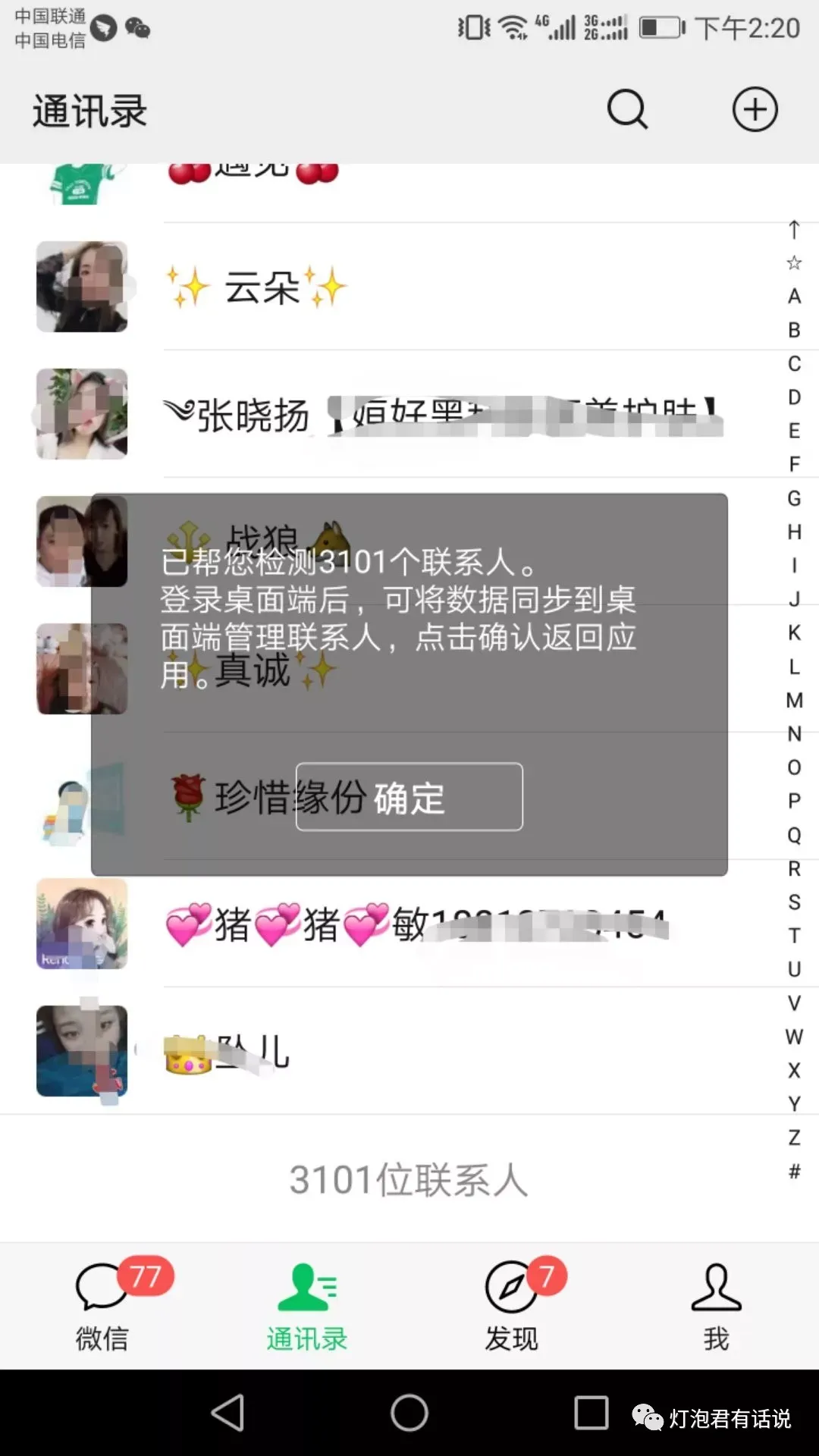
Task: Jump to the # index section
Action: (794, 1172)
